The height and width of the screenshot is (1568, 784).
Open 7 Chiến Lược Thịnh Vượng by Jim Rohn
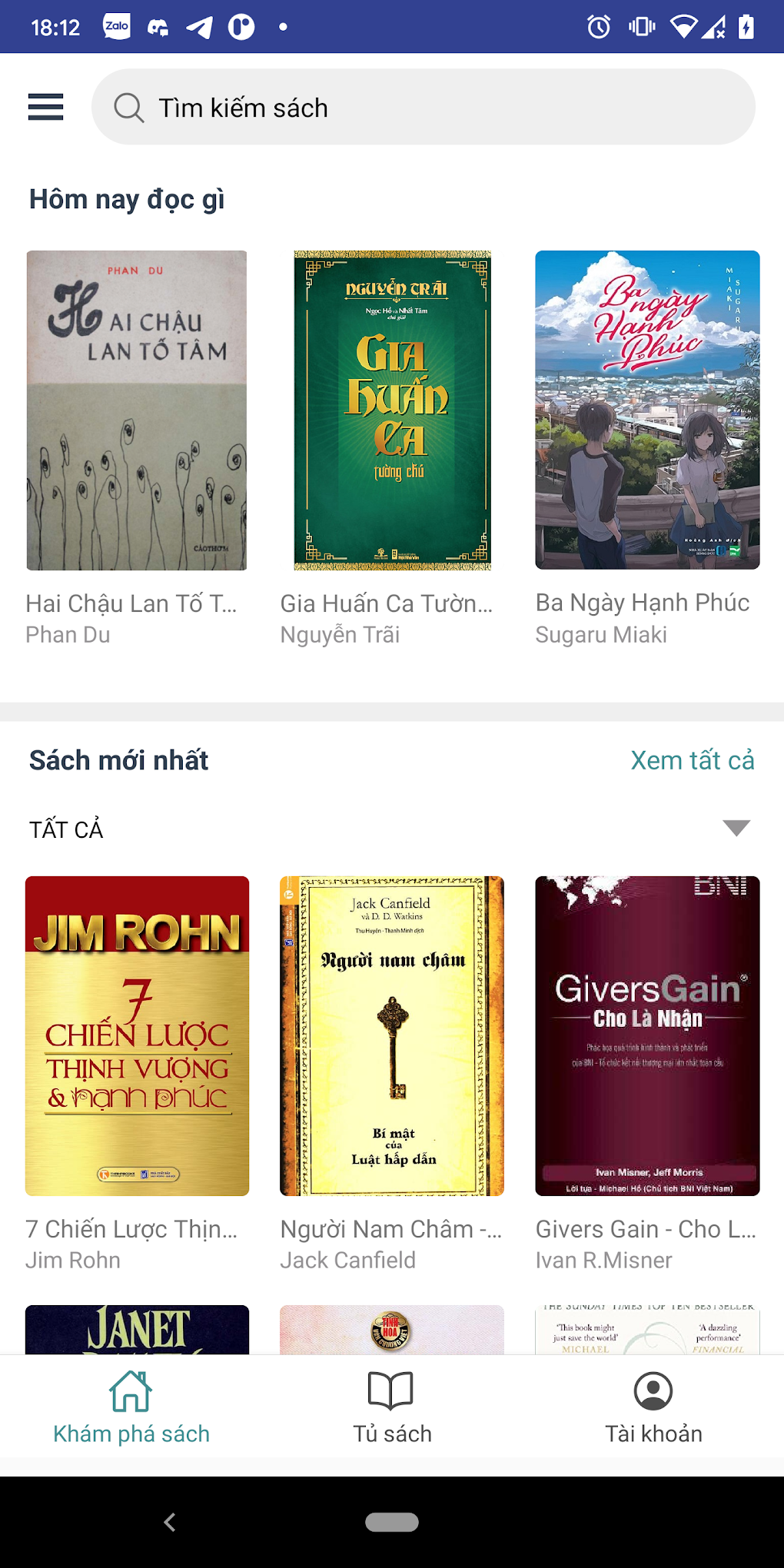pos(137,1035)
